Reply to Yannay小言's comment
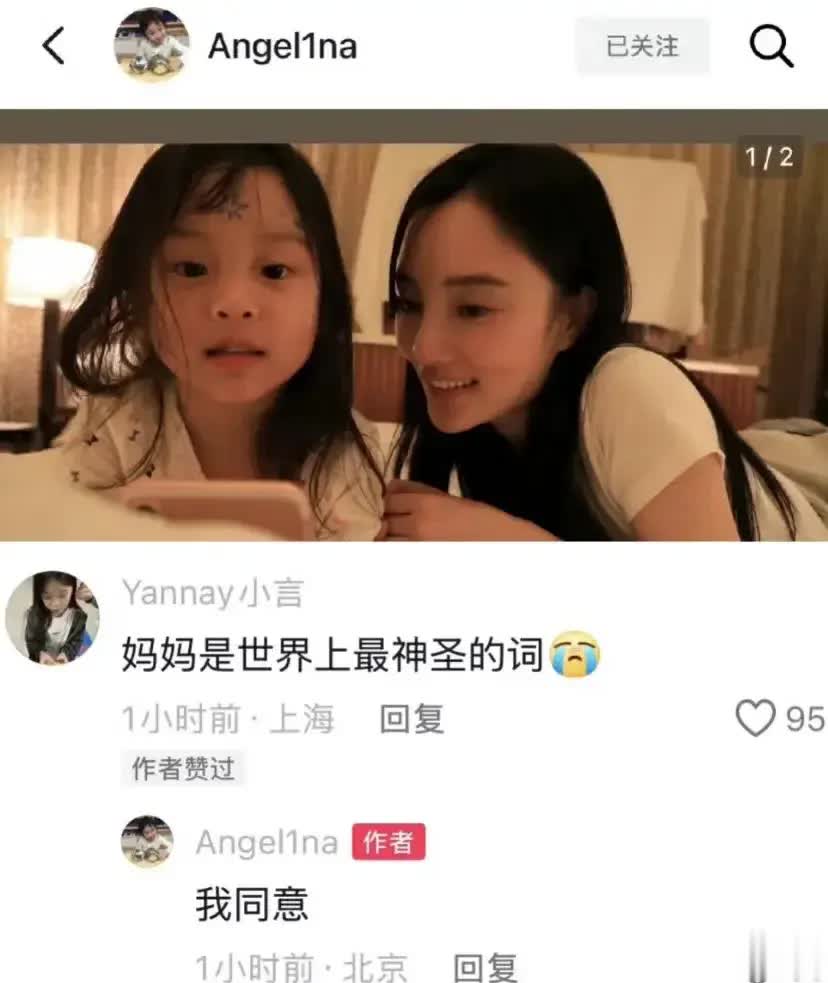828x983 pixels. pos(411,719)
